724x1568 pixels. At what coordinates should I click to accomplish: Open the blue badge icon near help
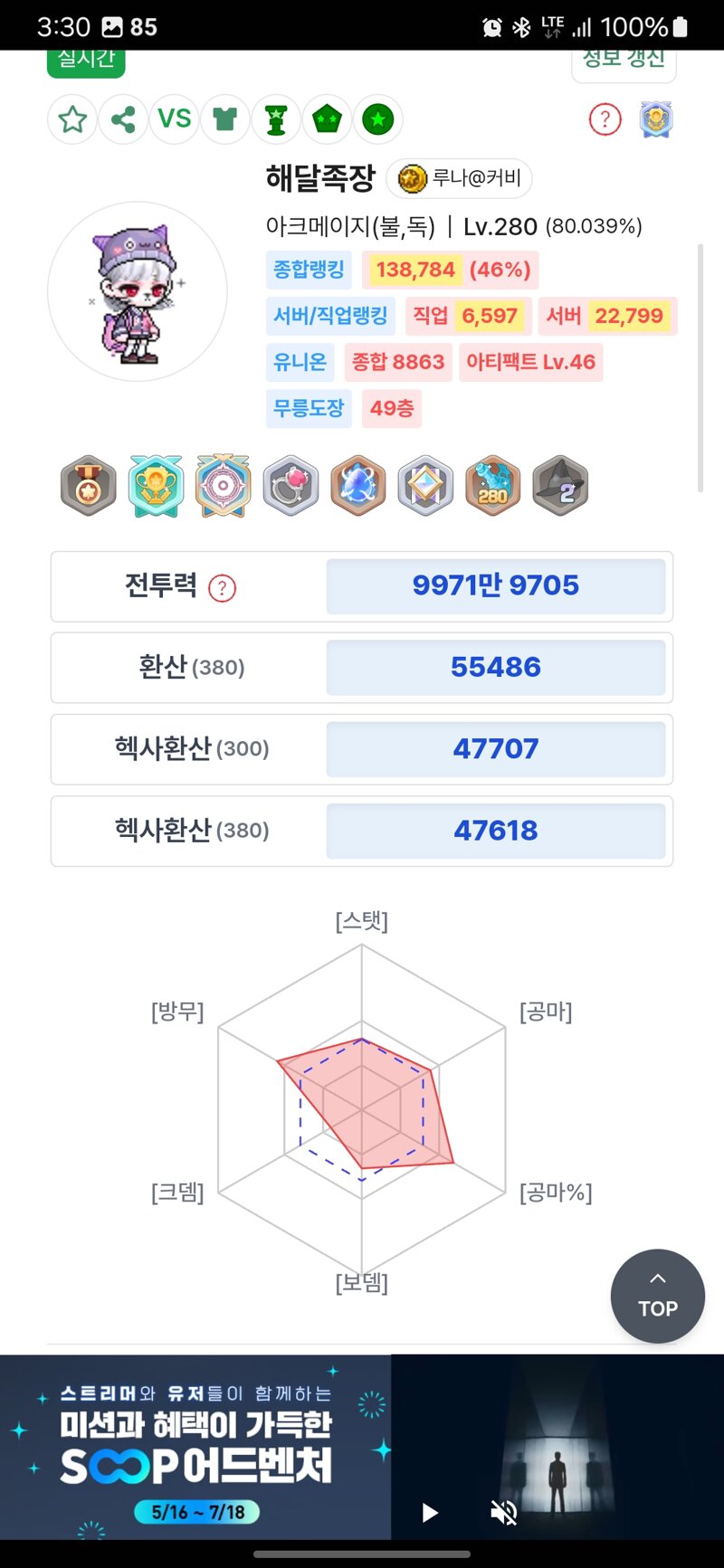click(656, 119)
